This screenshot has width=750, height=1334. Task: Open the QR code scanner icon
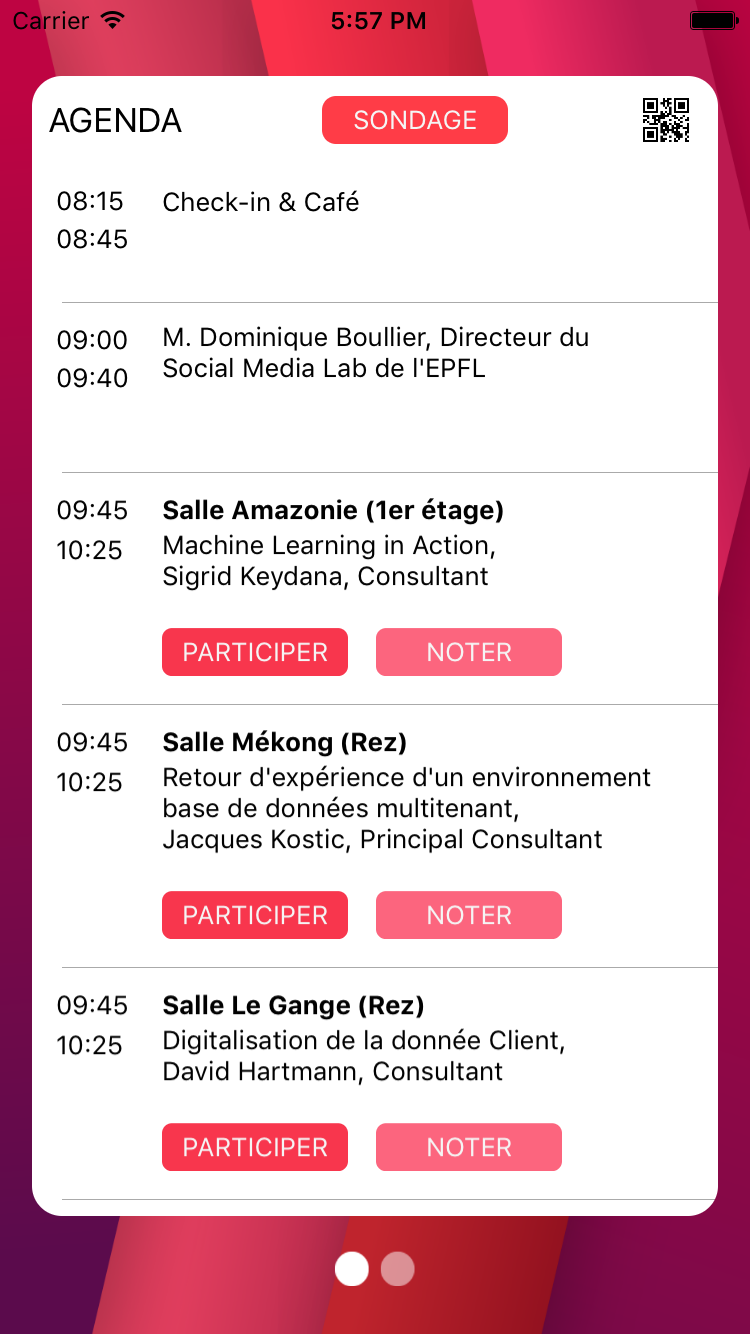666,120
